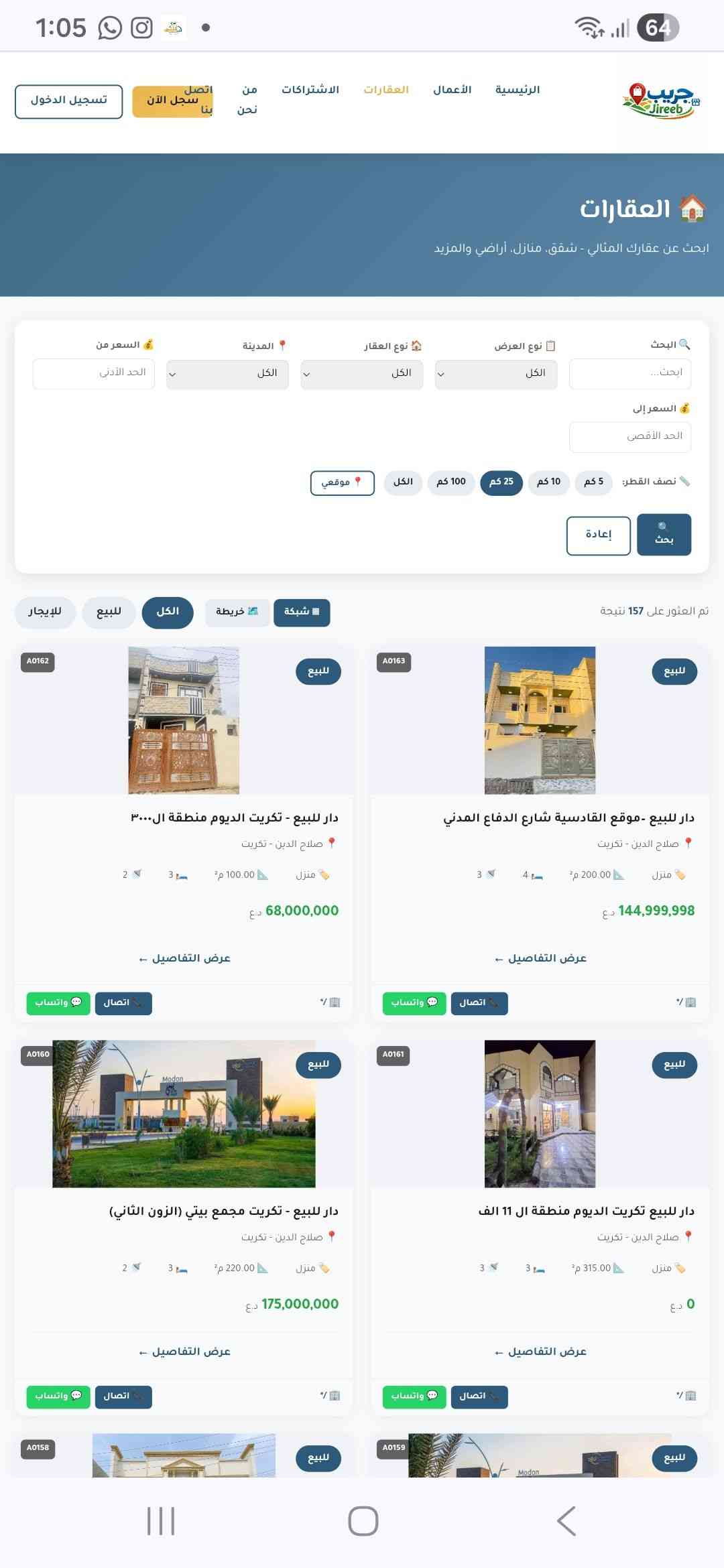Use the موقعي my location button

(342, 482)
